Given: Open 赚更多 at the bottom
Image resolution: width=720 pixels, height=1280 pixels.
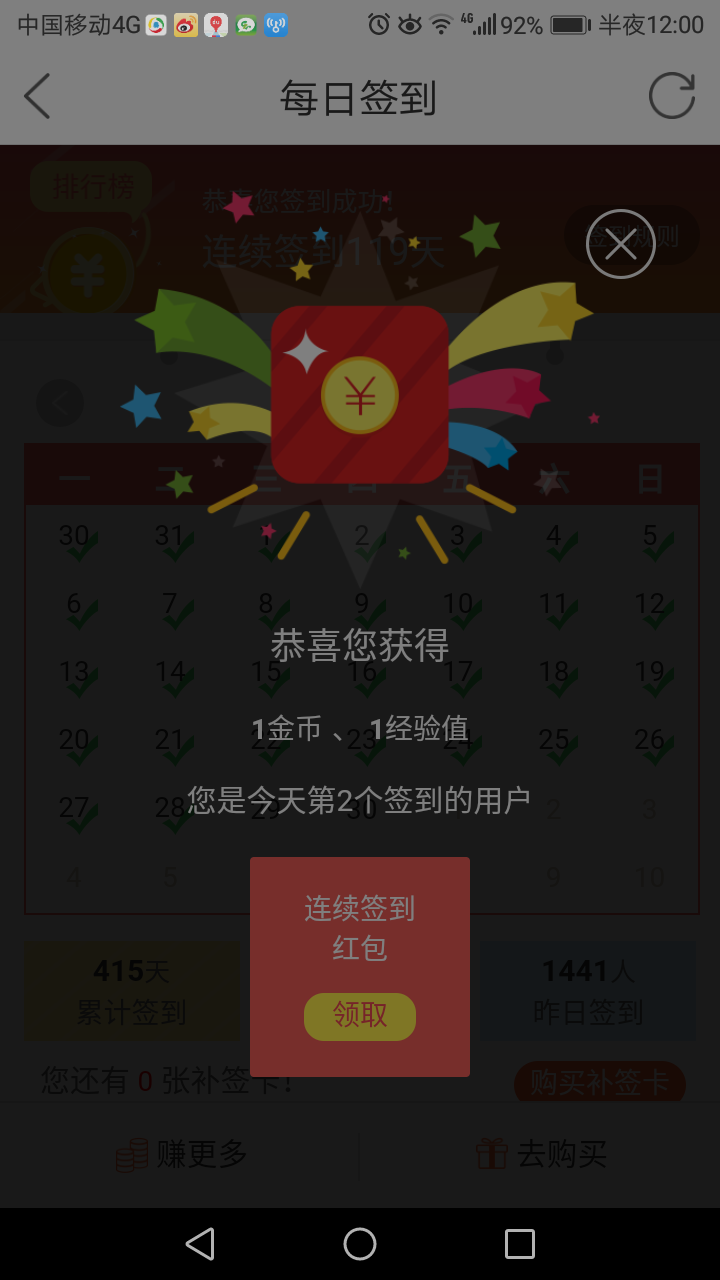Looking at the screenshot, I should click(182, 1154).
